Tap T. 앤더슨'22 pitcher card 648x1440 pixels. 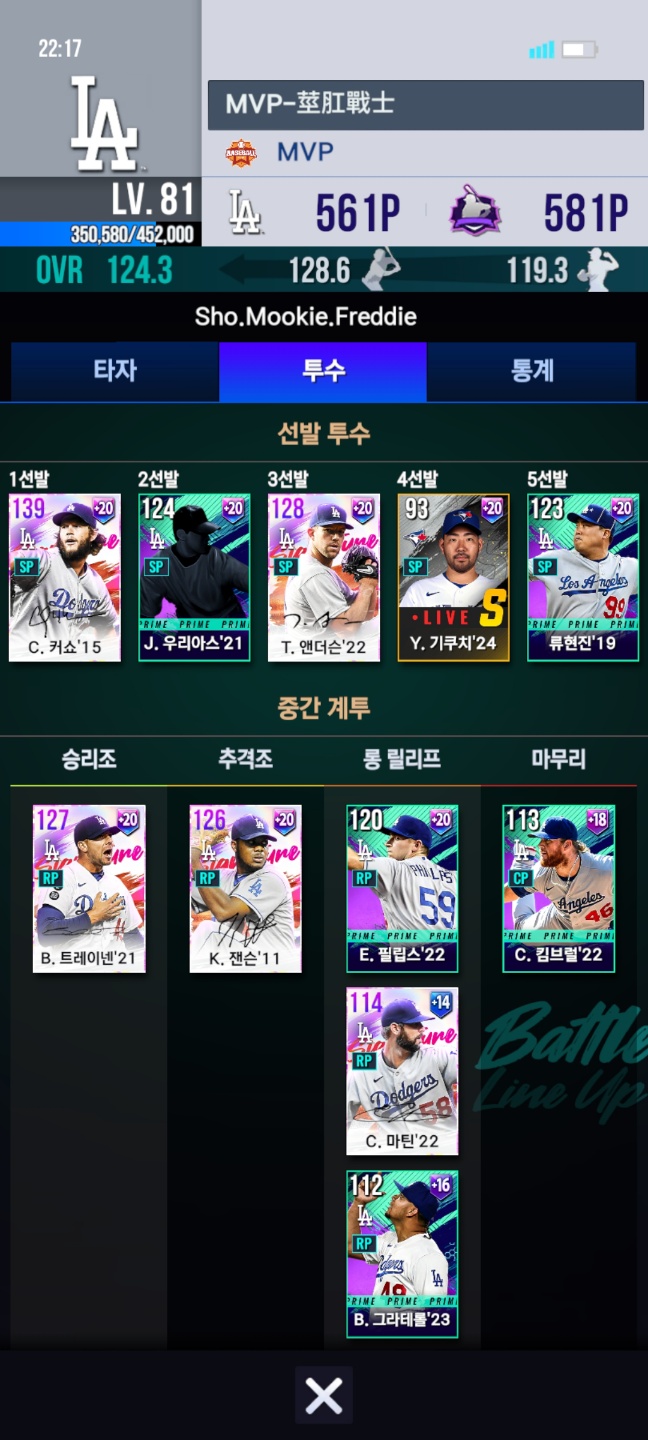(324, 577)
